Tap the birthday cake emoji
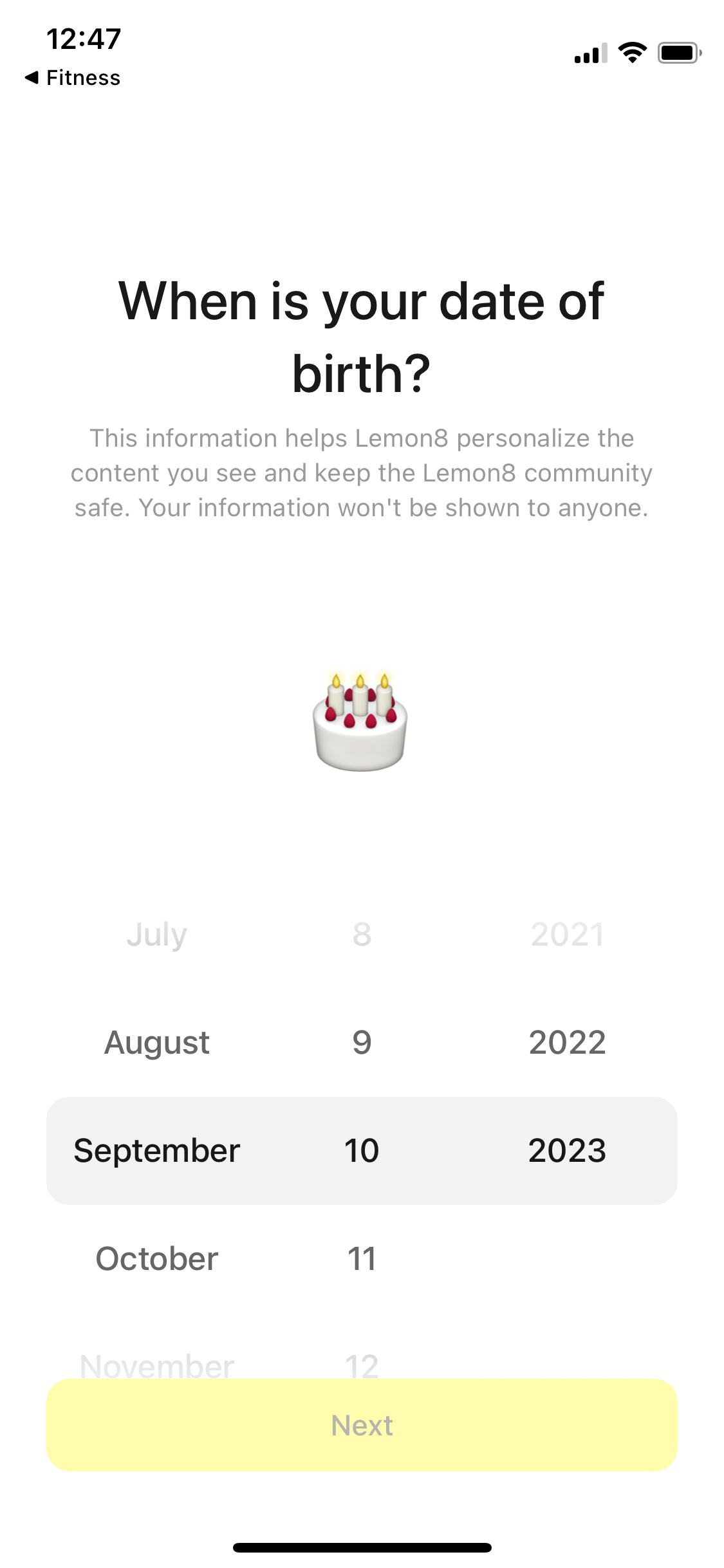Screen dimensions: 724x1568 click(362, 721)
